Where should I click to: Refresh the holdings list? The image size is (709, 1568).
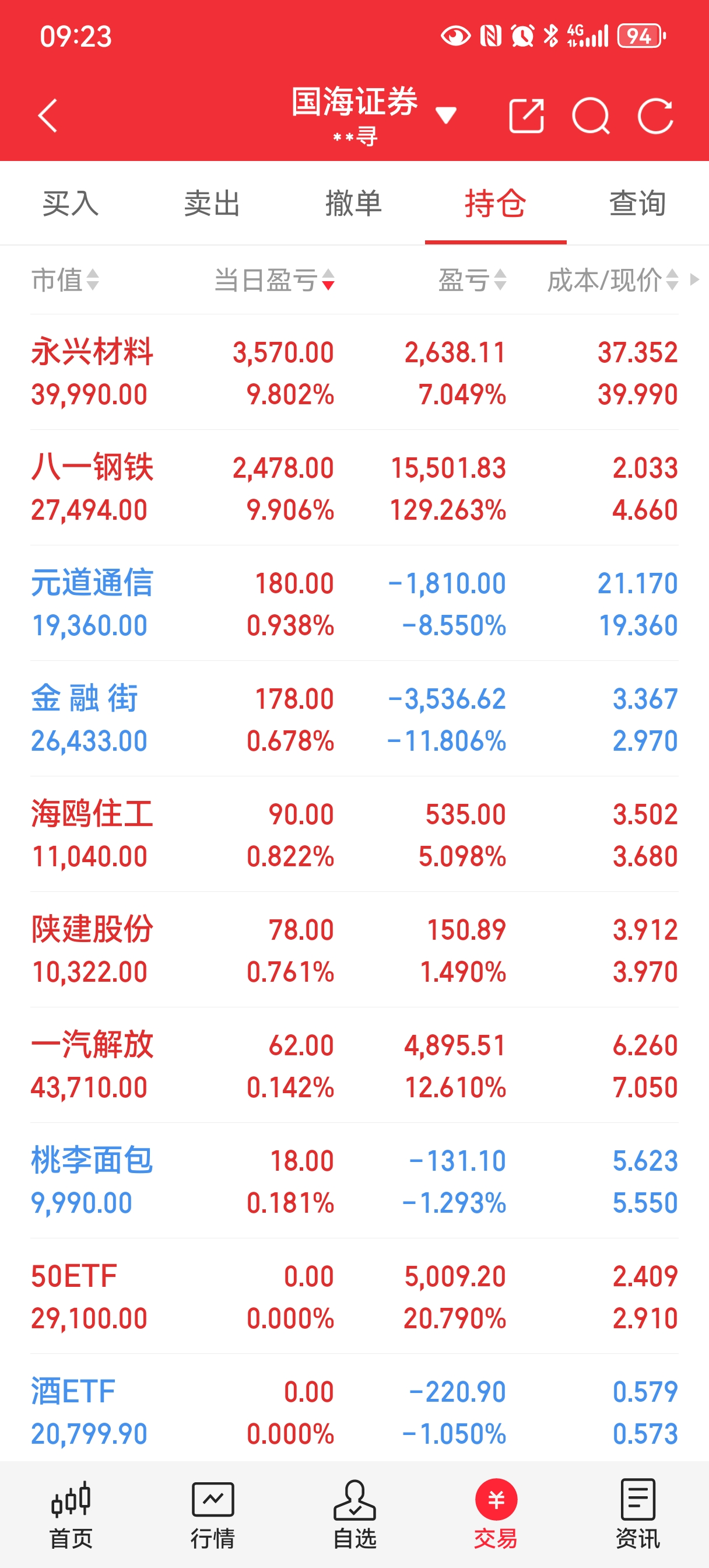(x=655, y=116)
